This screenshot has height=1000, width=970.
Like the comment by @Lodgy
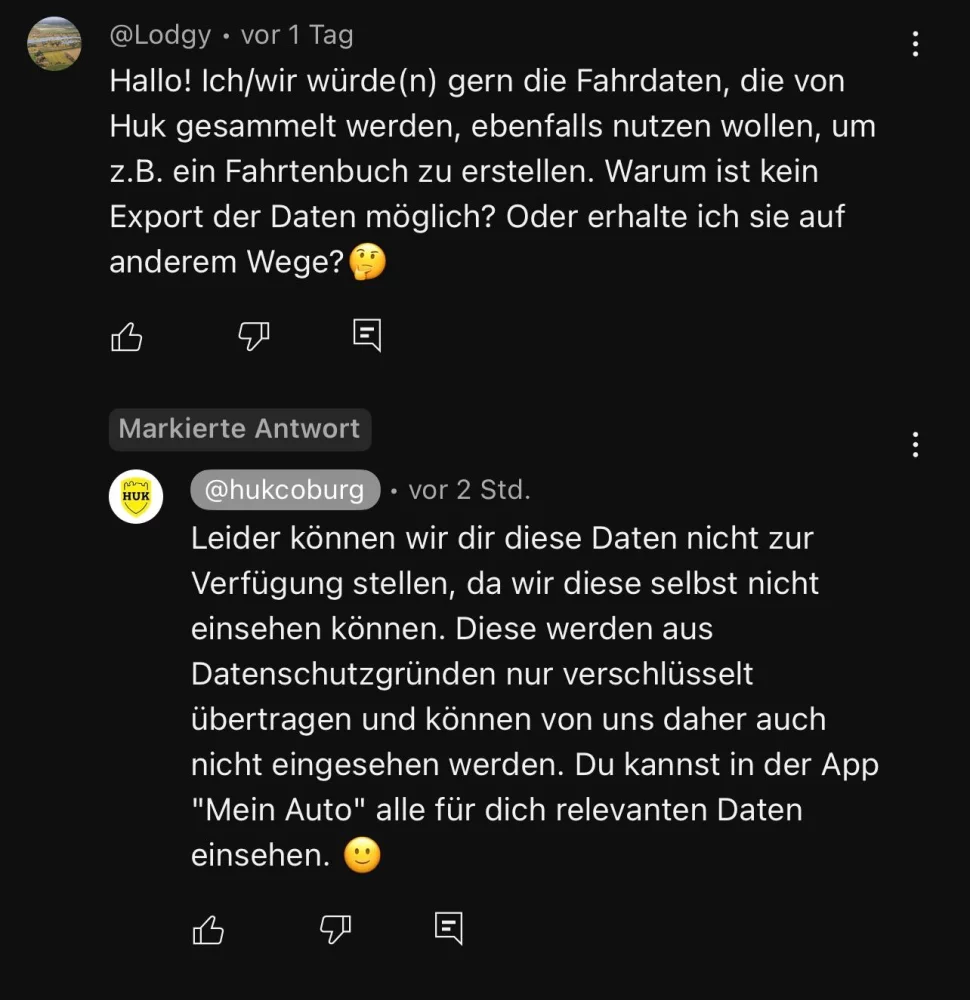[127, 337]
